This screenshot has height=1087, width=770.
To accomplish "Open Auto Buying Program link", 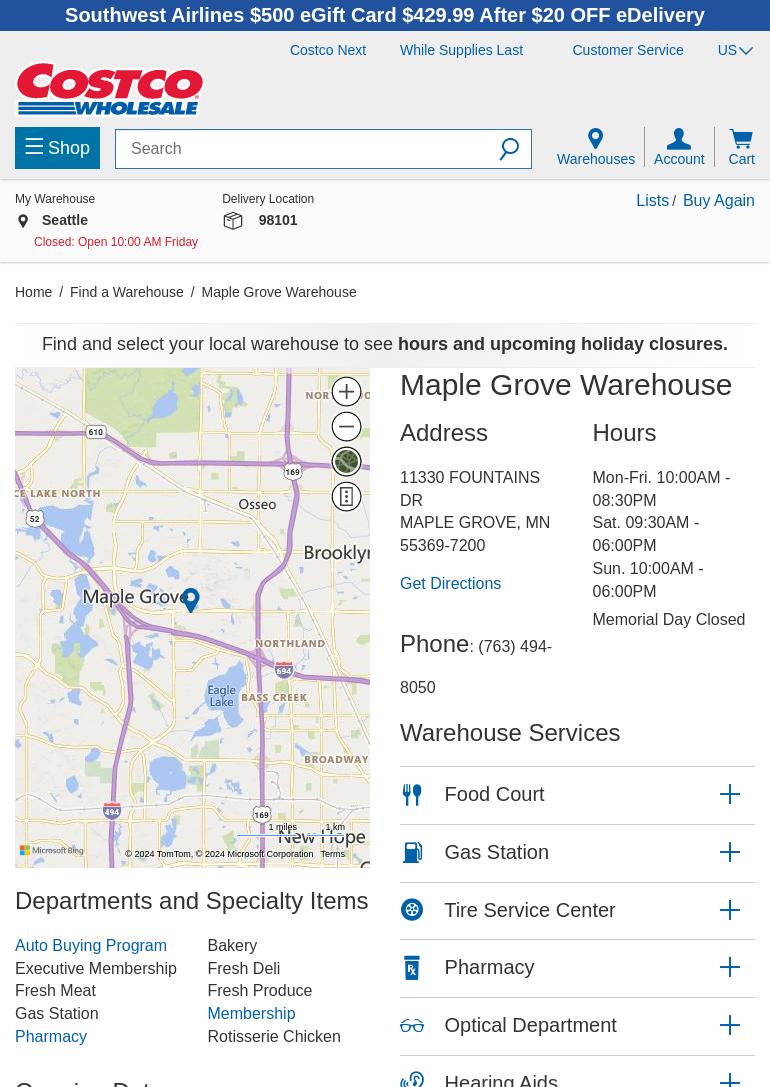I will (91, 945).
